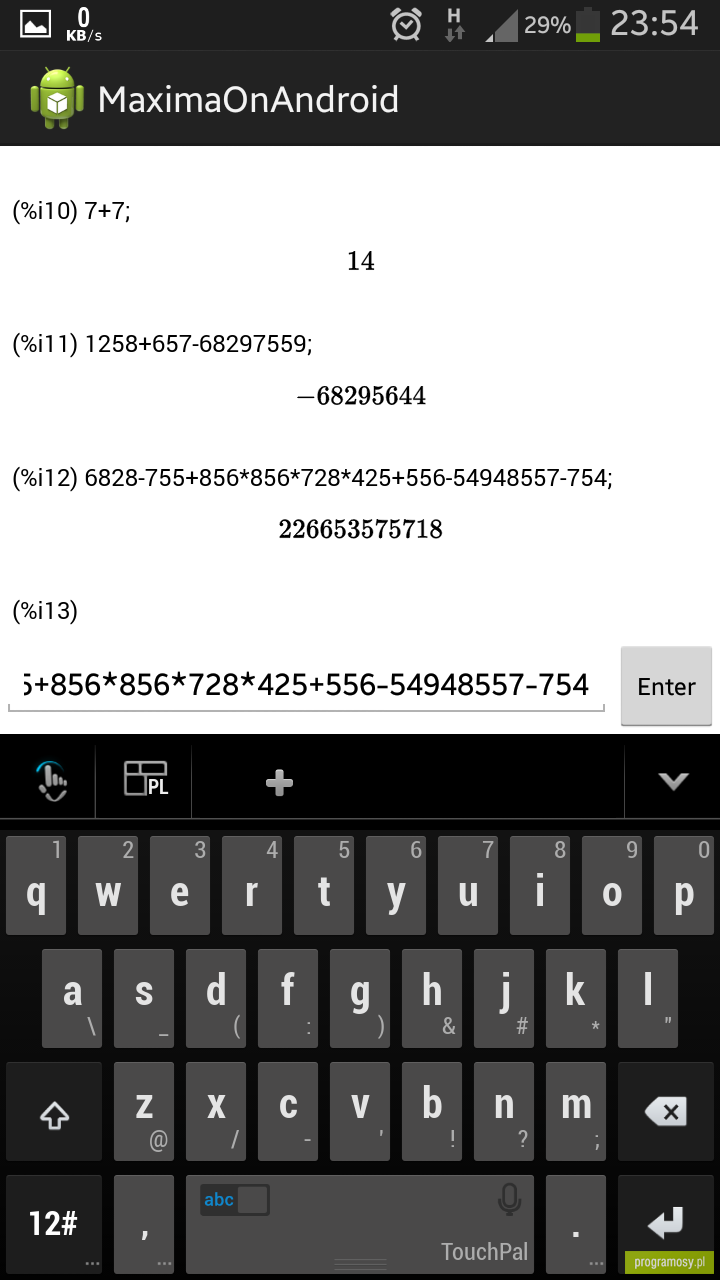The image size is (720, 1280).
Task: Hide the keyboard with the down chevron
Action: [673, 781]
